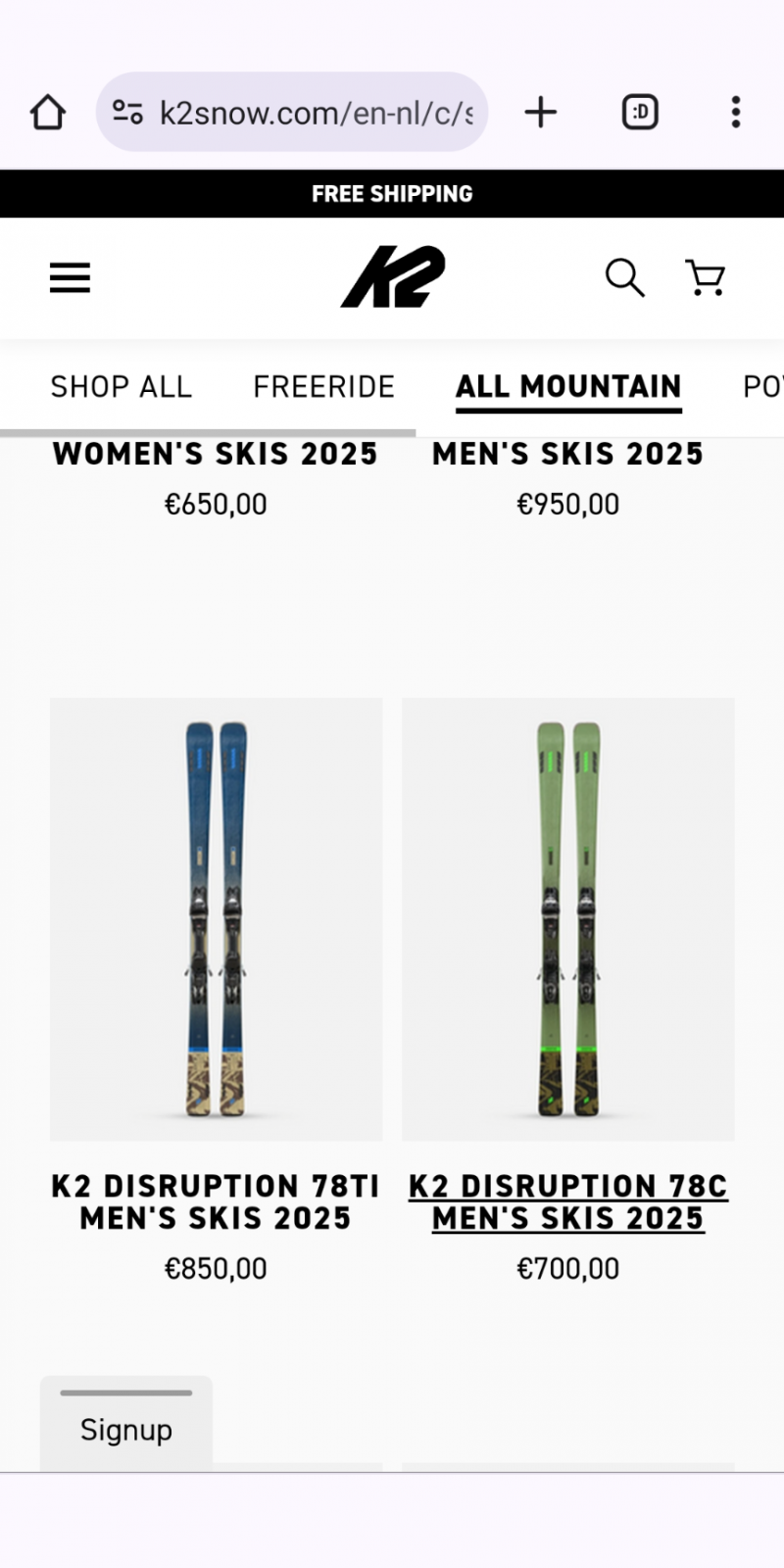Switch to the Freeride tab
Screen dimensions: 784x1568
pos(324,387)
